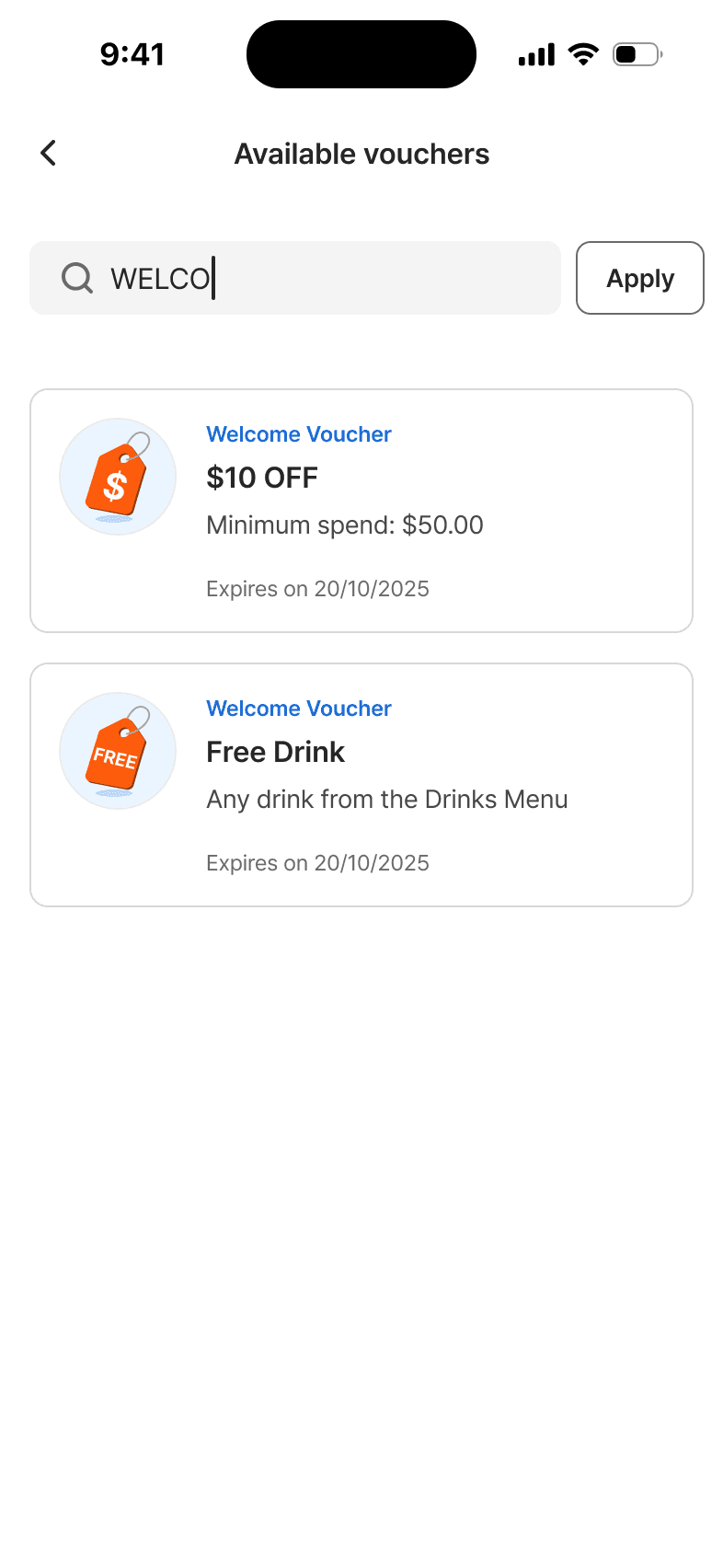Viewport: 723px width, 1568px height.
Task: Choose the Free Drink Welcome Voucher
Action: [x=361, y=785]
